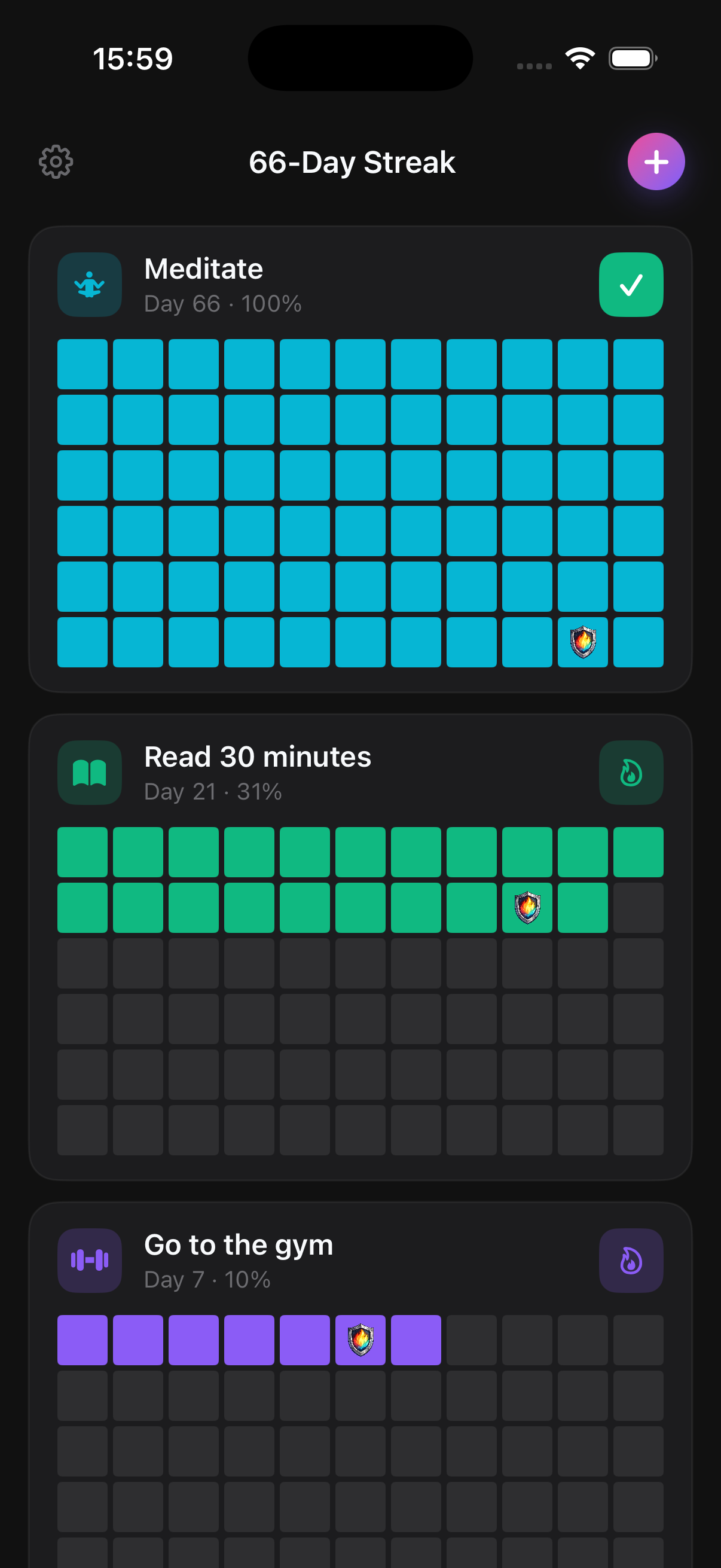Image resolution: width=721 pixels, height=1568 pixels.
Task: Tap the flame icon on Go to the gym
Action: coord(631,1261)
